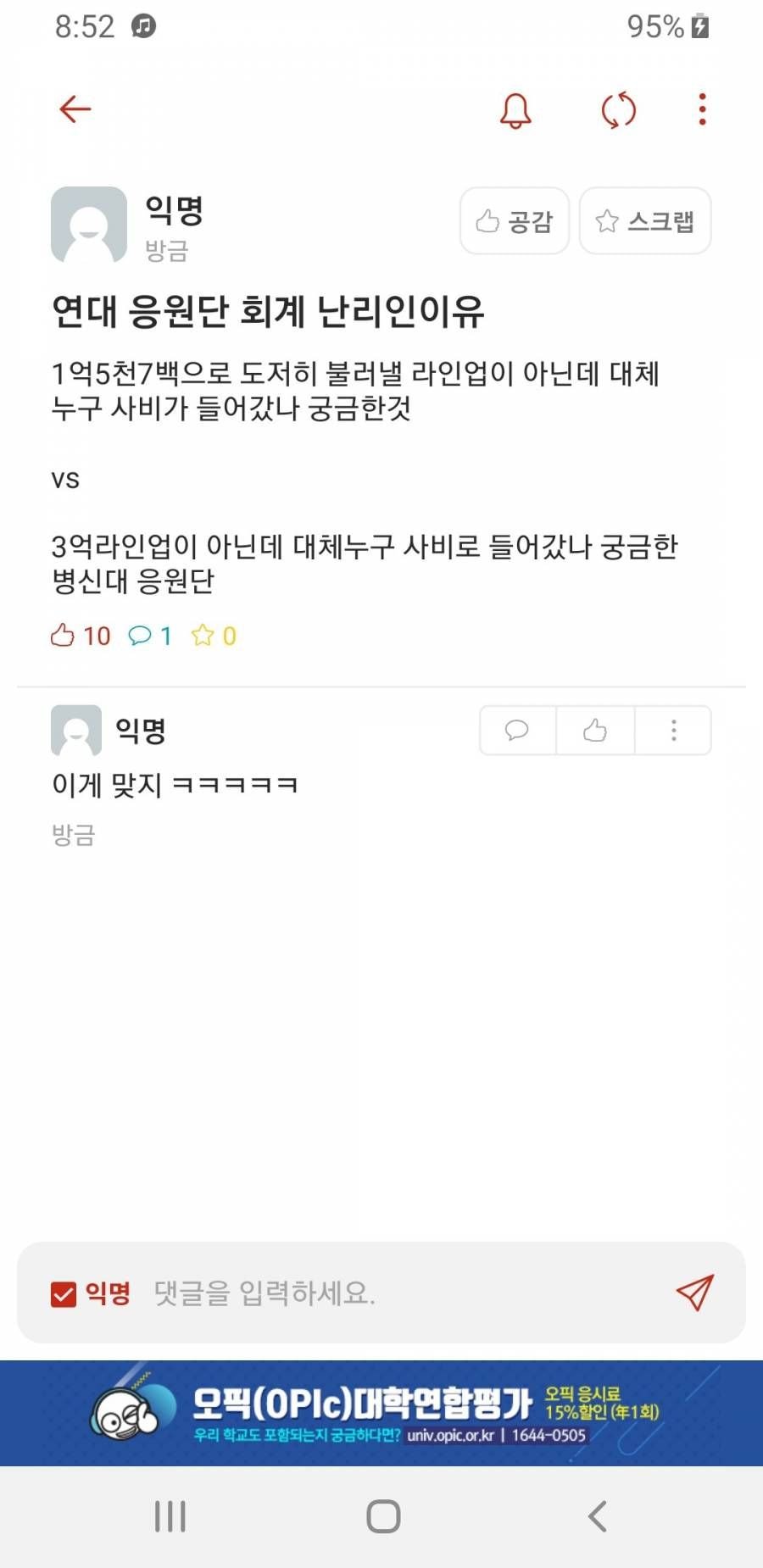The height and width of the screenshot is (1568, 763).
Task: Go to the system home screen
Action: pyautogui.click(x=383, y=1516)
